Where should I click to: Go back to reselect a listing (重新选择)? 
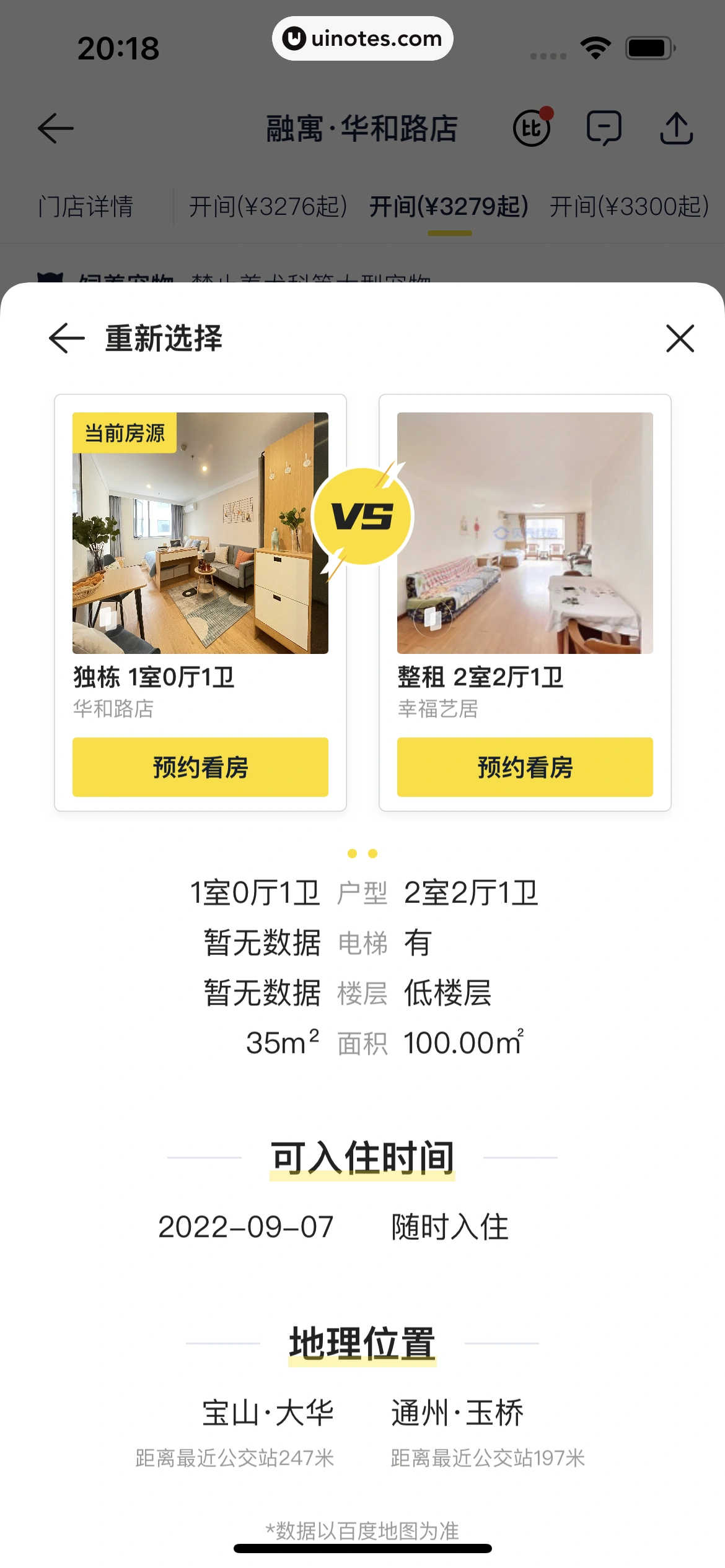[x=67, y=338]
